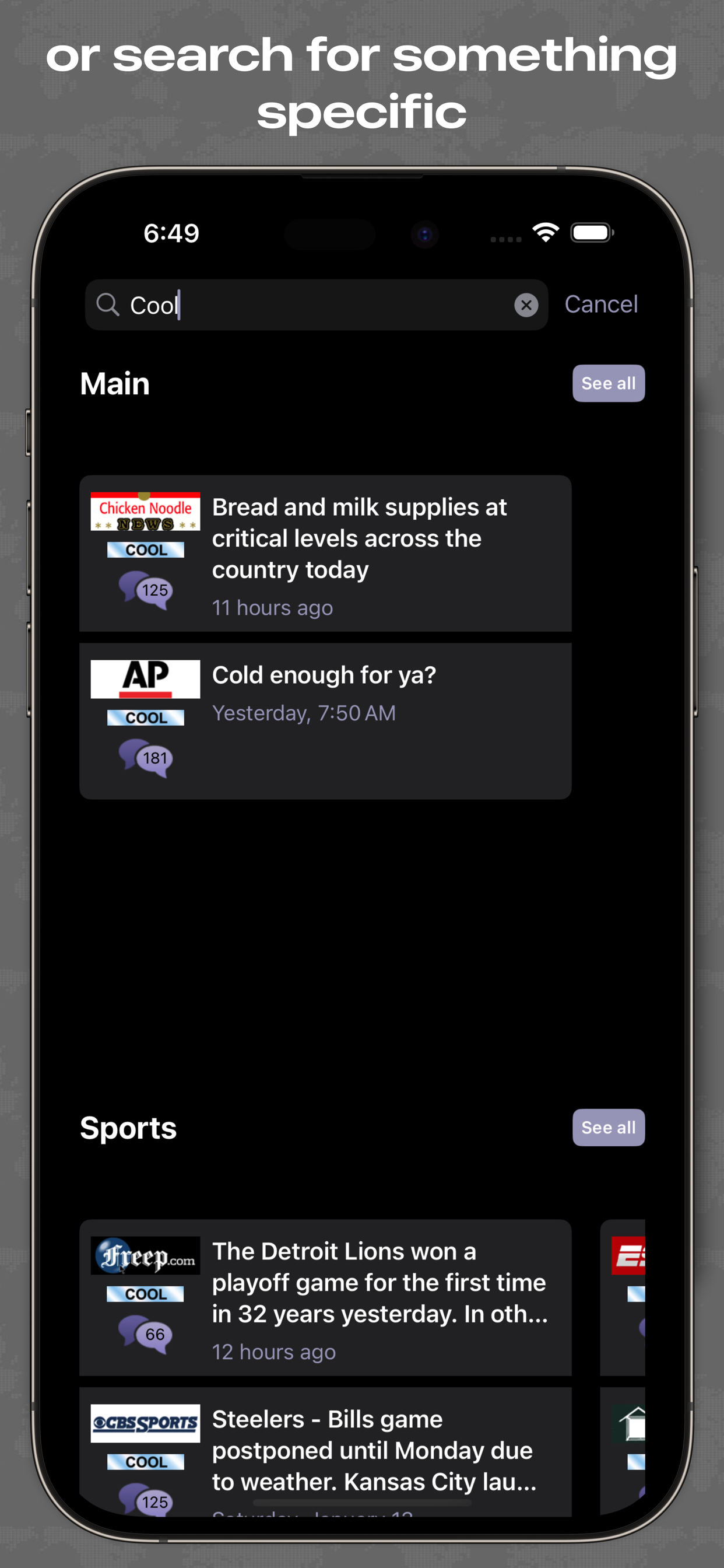Open the bread and milk supplies article
724x1568 pixels.
pos(359,538)
